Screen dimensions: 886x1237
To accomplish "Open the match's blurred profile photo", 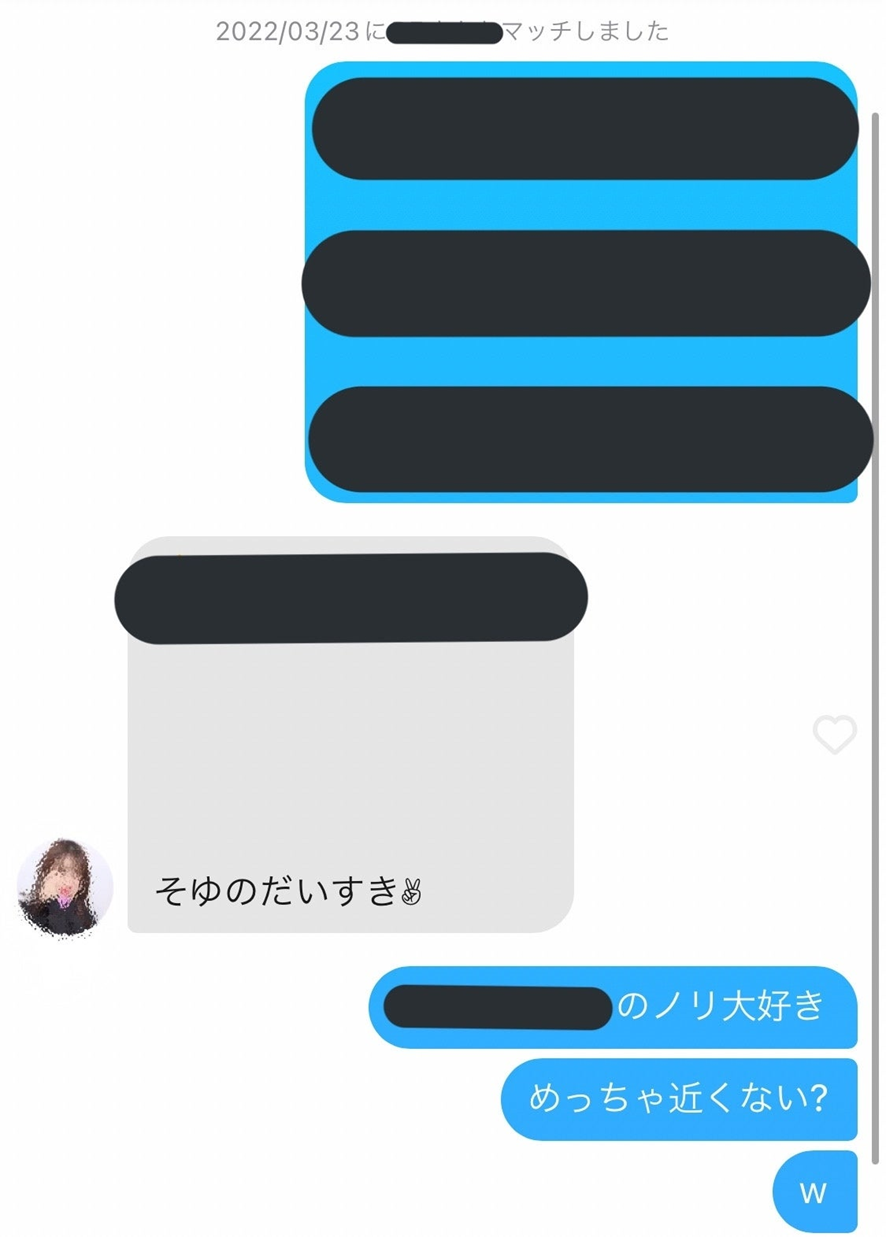I will (x=65, y=888).
